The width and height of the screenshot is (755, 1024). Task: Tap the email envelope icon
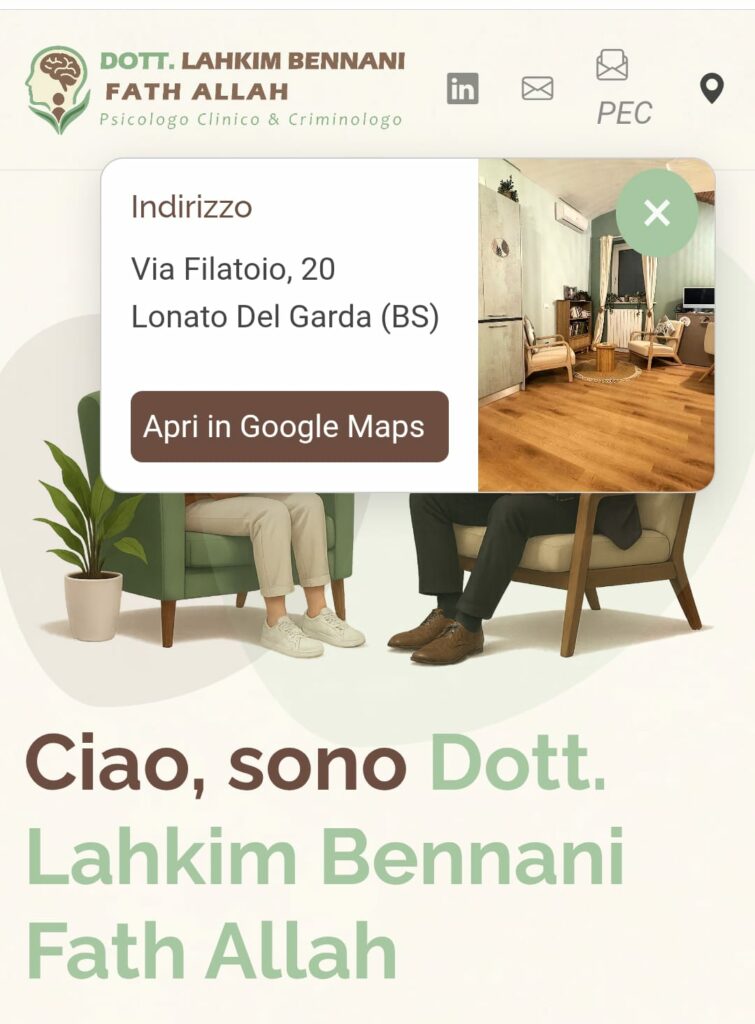537,88
